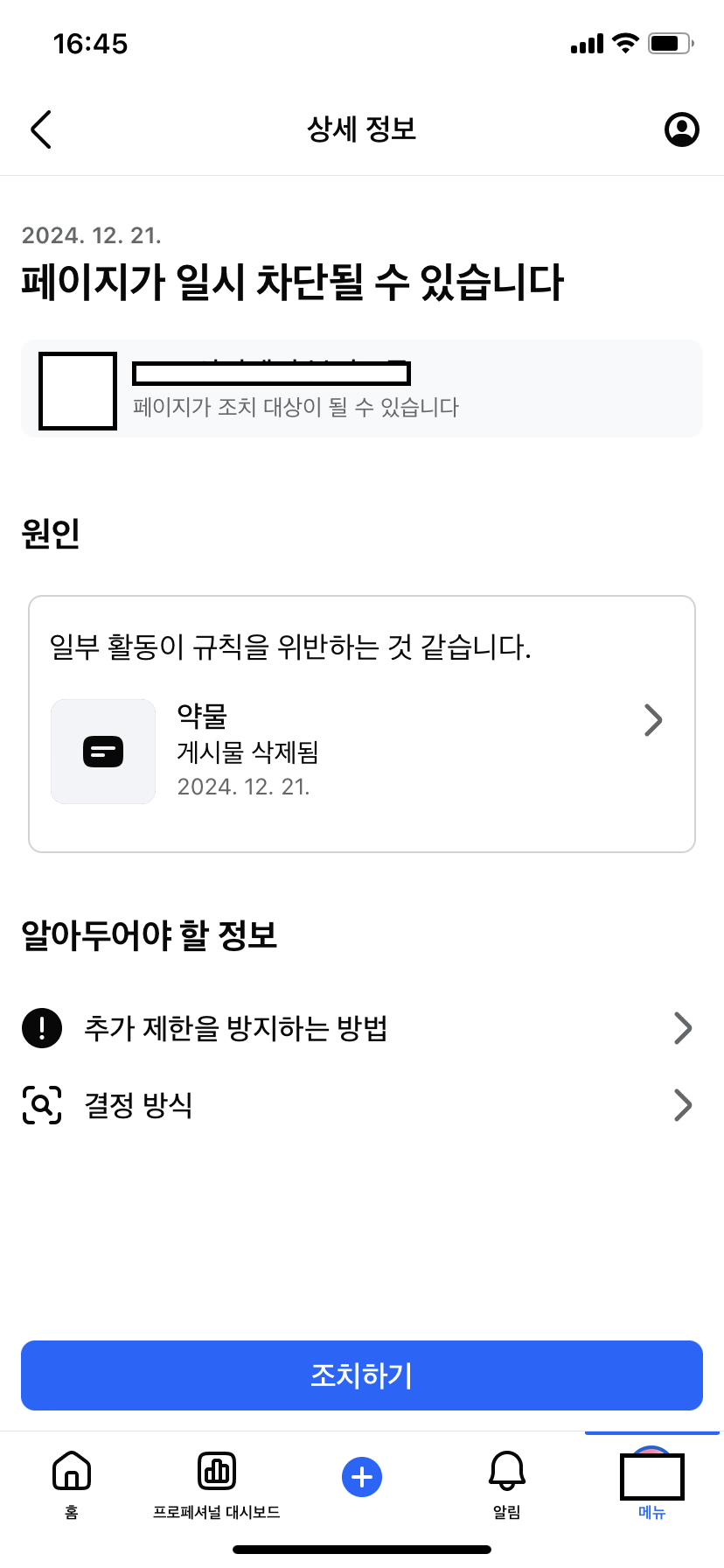Go back using the top-left arrow
724x1568 pixels.
pos(41,129)
